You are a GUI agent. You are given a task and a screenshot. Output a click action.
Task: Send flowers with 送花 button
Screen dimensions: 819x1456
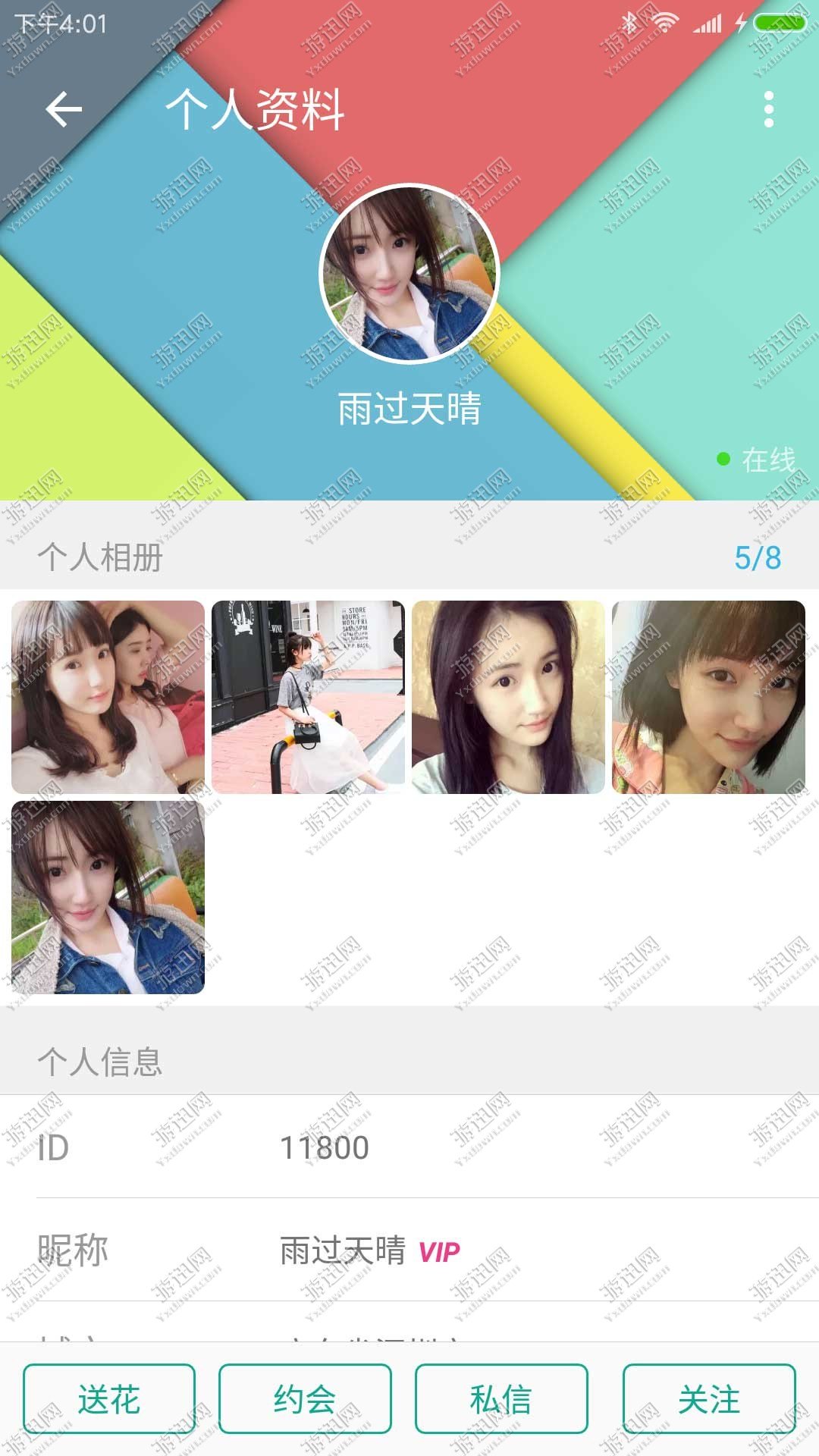point(109,1399)
